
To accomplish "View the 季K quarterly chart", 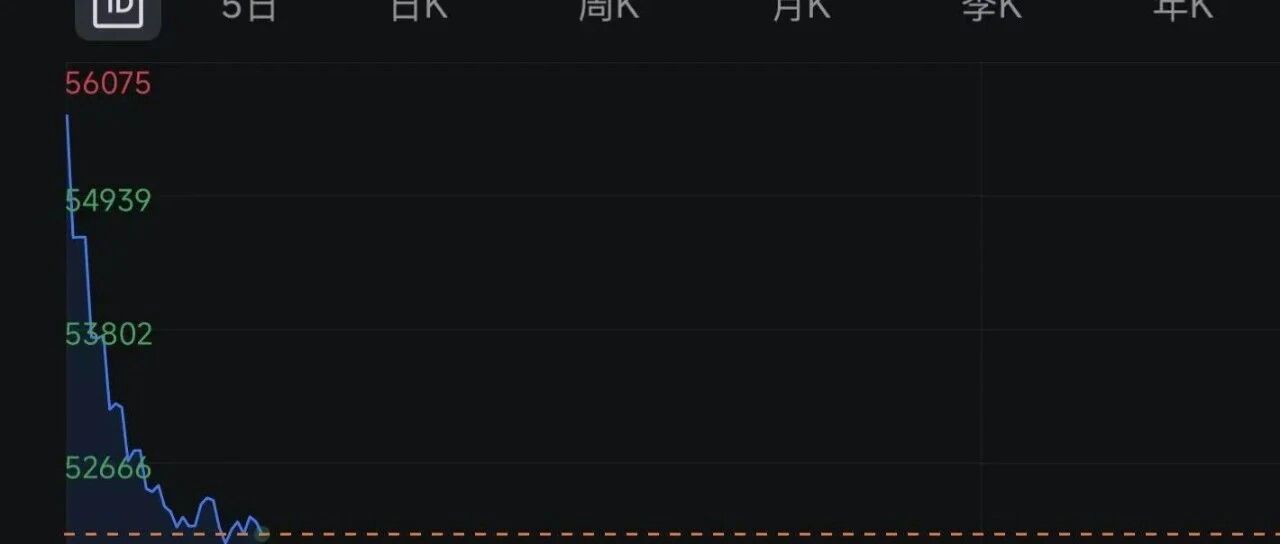I will [992, 10].
